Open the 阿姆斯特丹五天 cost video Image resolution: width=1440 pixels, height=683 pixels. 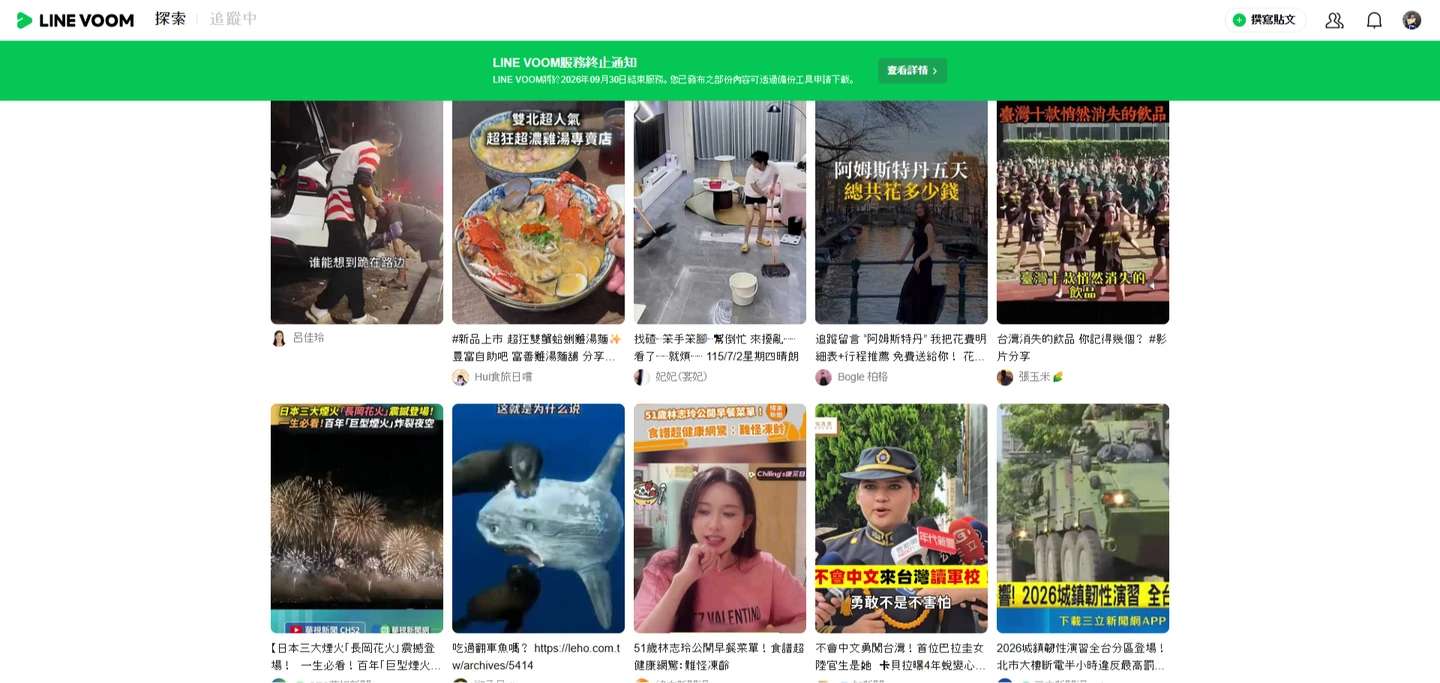pos(901,210)
